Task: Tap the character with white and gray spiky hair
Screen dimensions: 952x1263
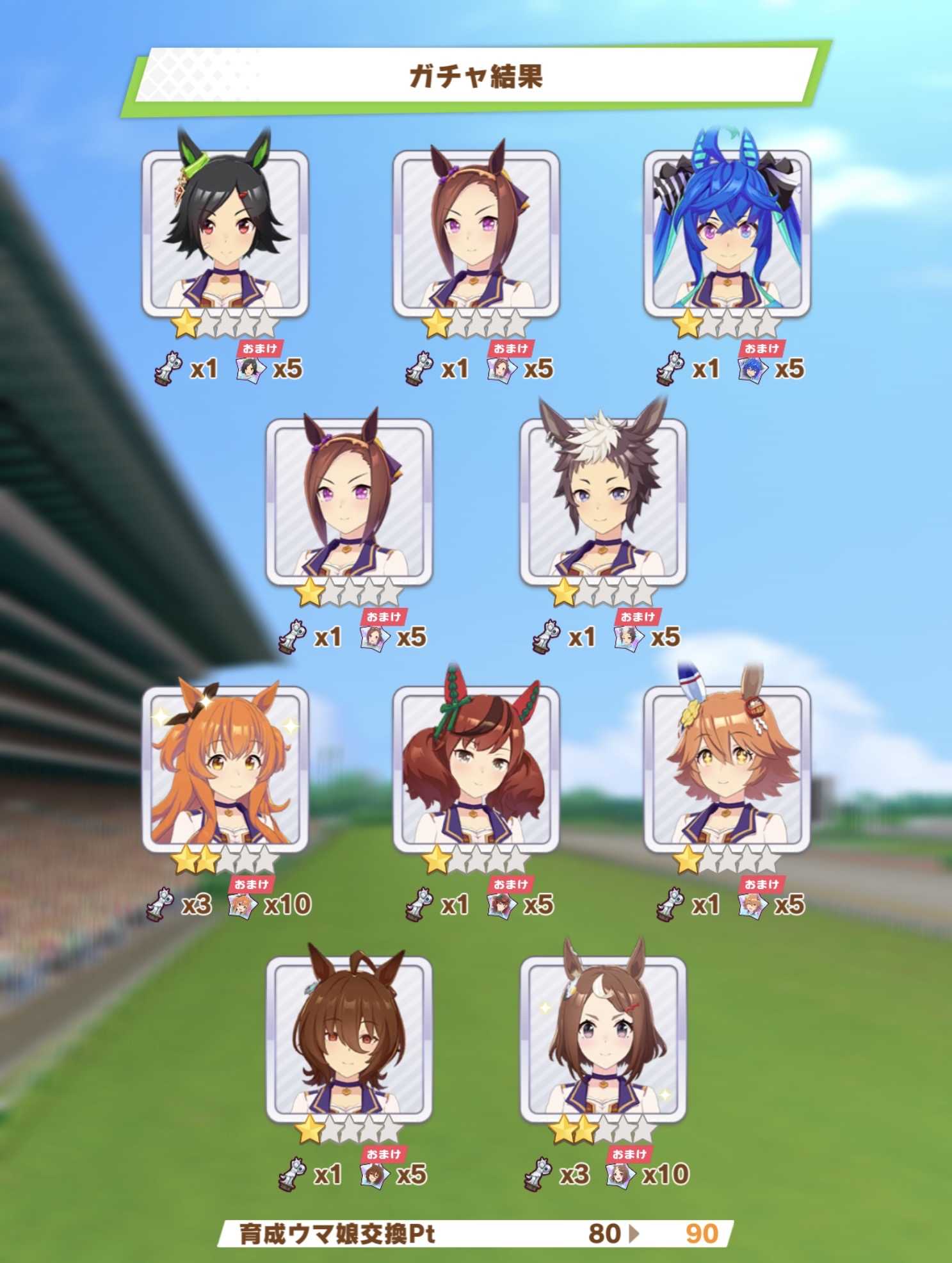Action: coord(603,502)
